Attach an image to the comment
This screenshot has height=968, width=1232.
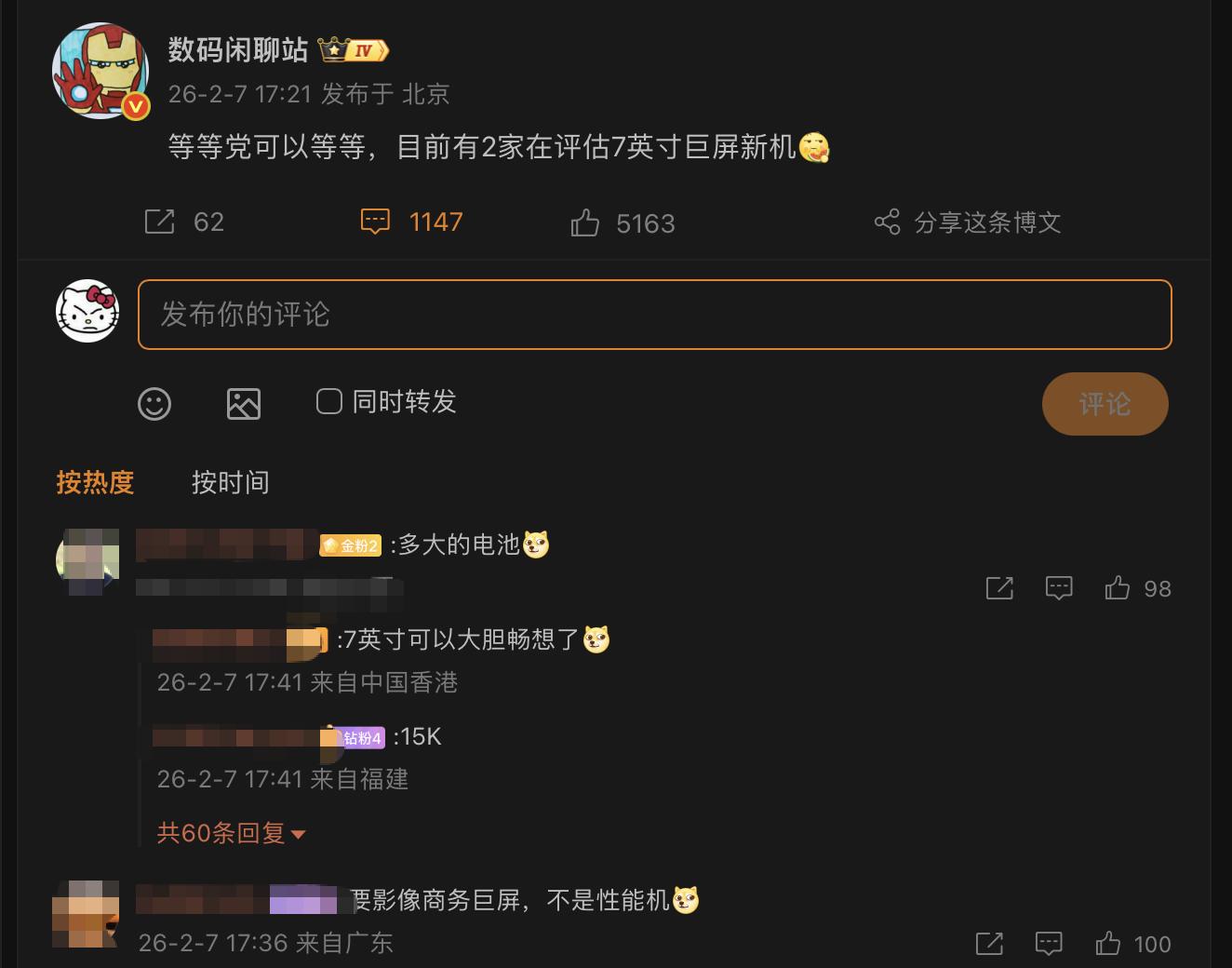[x=244, y=403]
